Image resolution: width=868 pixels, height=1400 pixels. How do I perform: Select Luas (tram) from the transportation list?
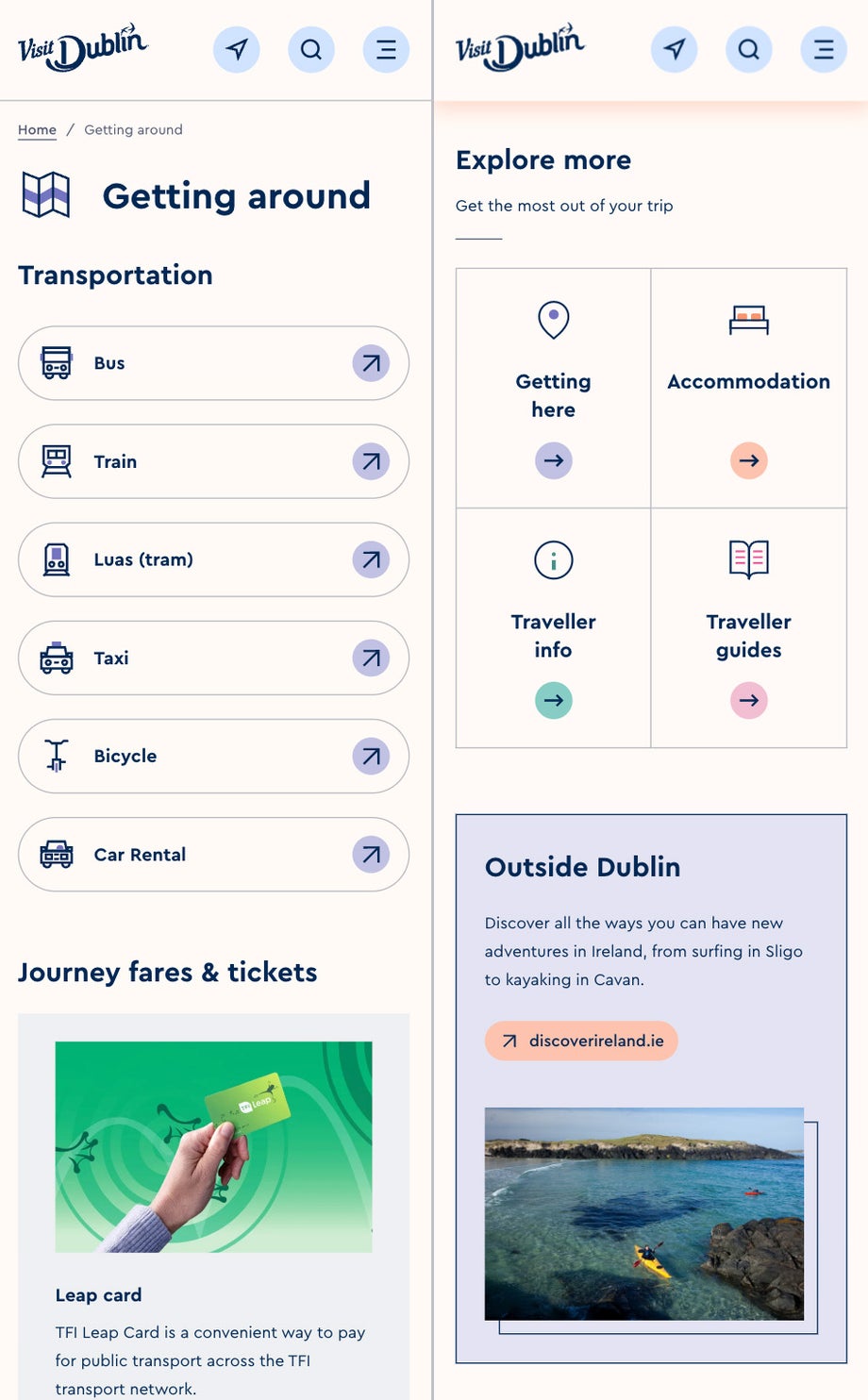[x=213, y=559]
